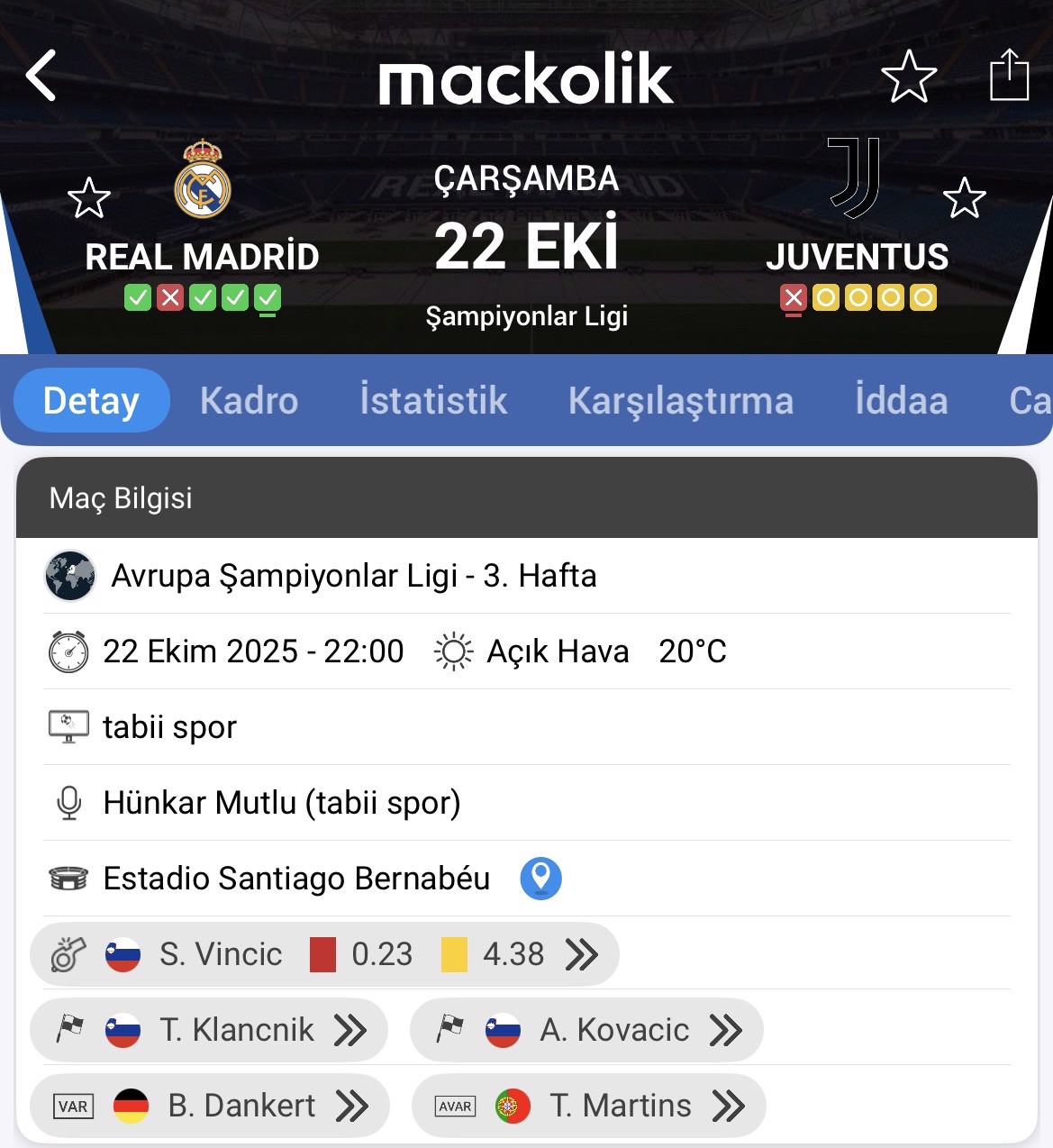This screenshot has height=1148, width=1053.
Task: Go back using the top-left arrow
Action: [x=41, y=75]
